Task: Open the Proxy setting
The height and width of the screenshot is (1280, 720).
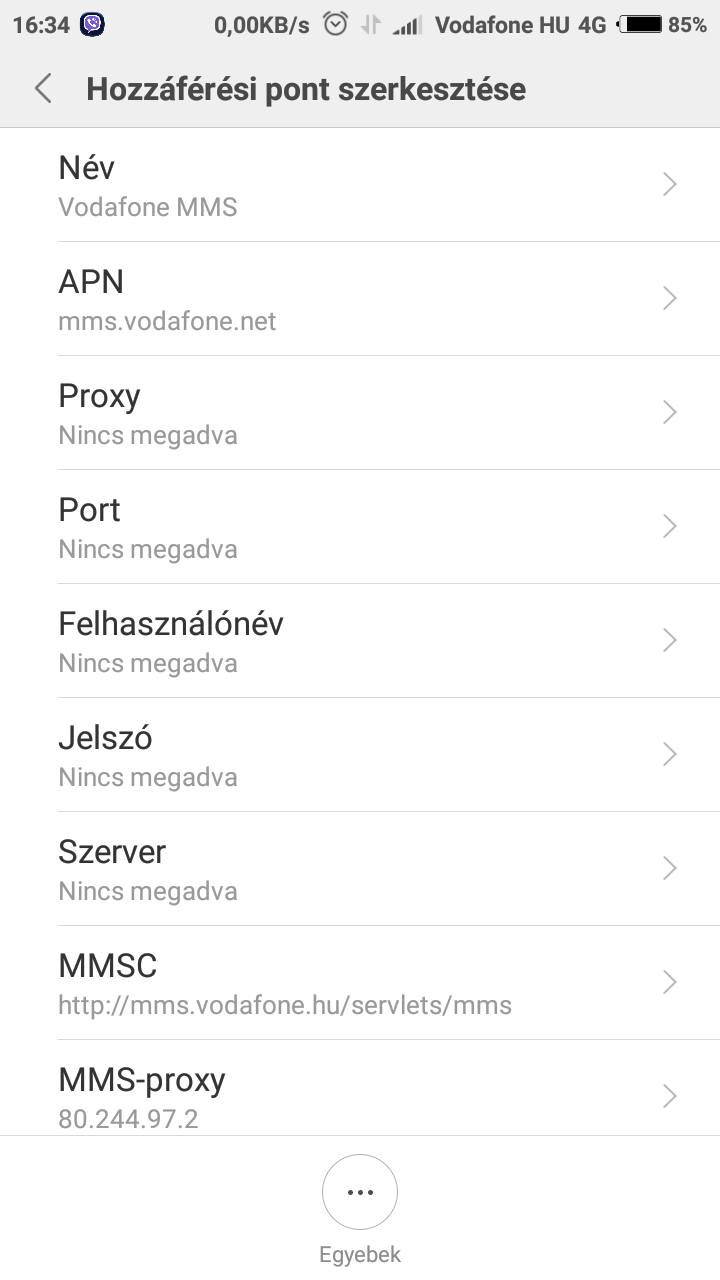Action: tap(360, 413)
